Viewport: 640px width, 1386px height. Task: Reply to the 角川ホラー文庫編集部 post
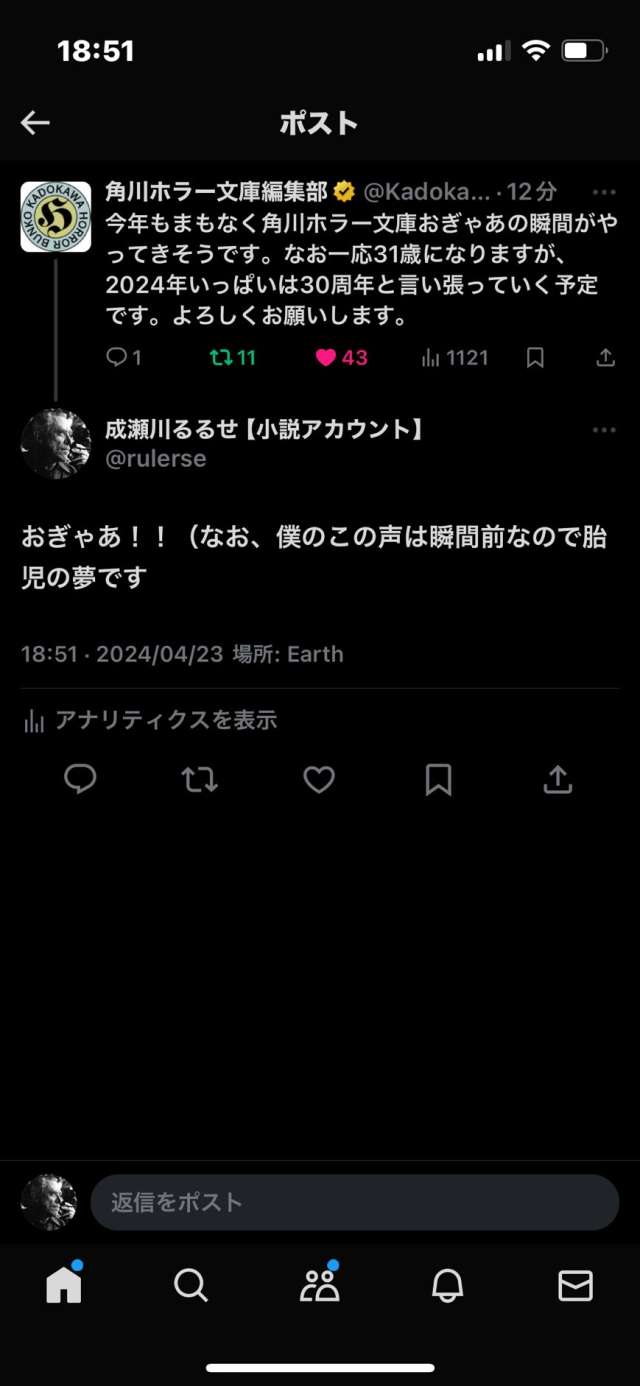pyautogui.click(x=123, y=357)
